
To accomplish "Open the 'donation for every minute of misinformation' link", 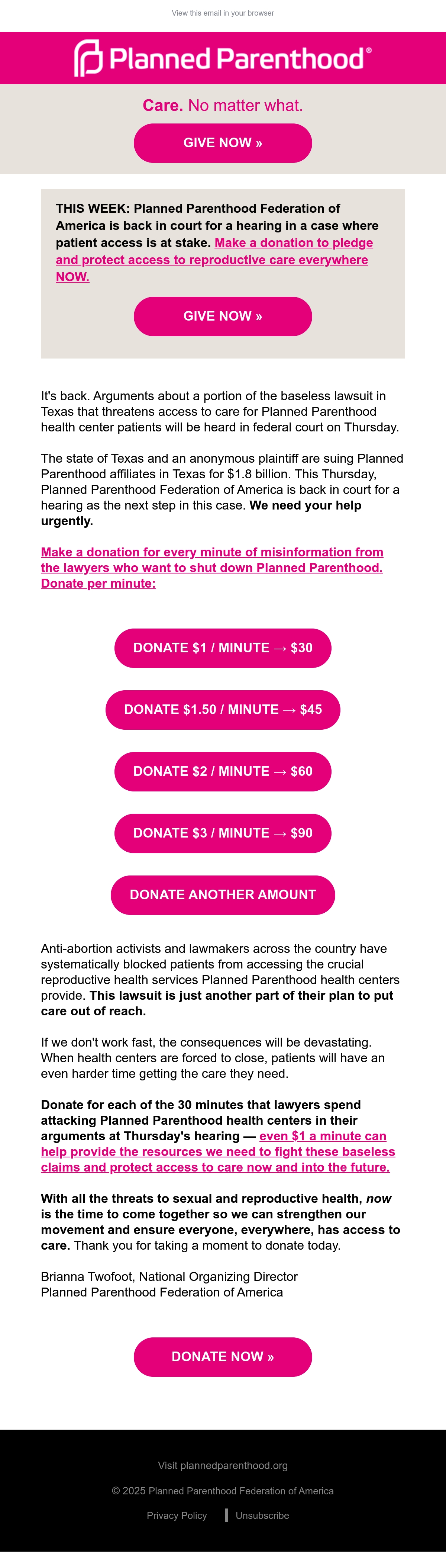I will [x=212, y=568].
